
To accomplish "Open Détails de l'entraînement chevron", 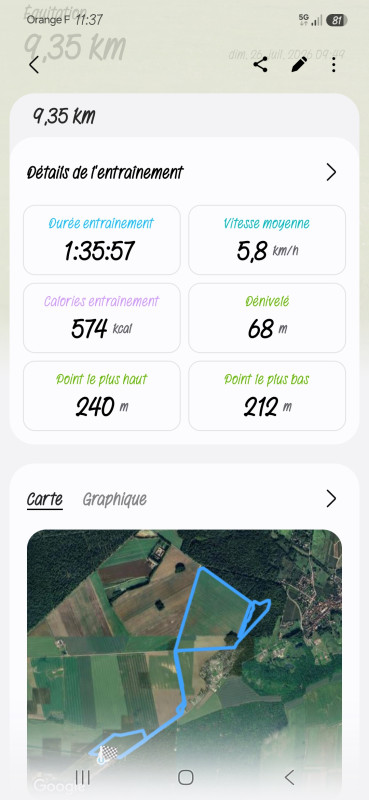I will coord(331,172).
